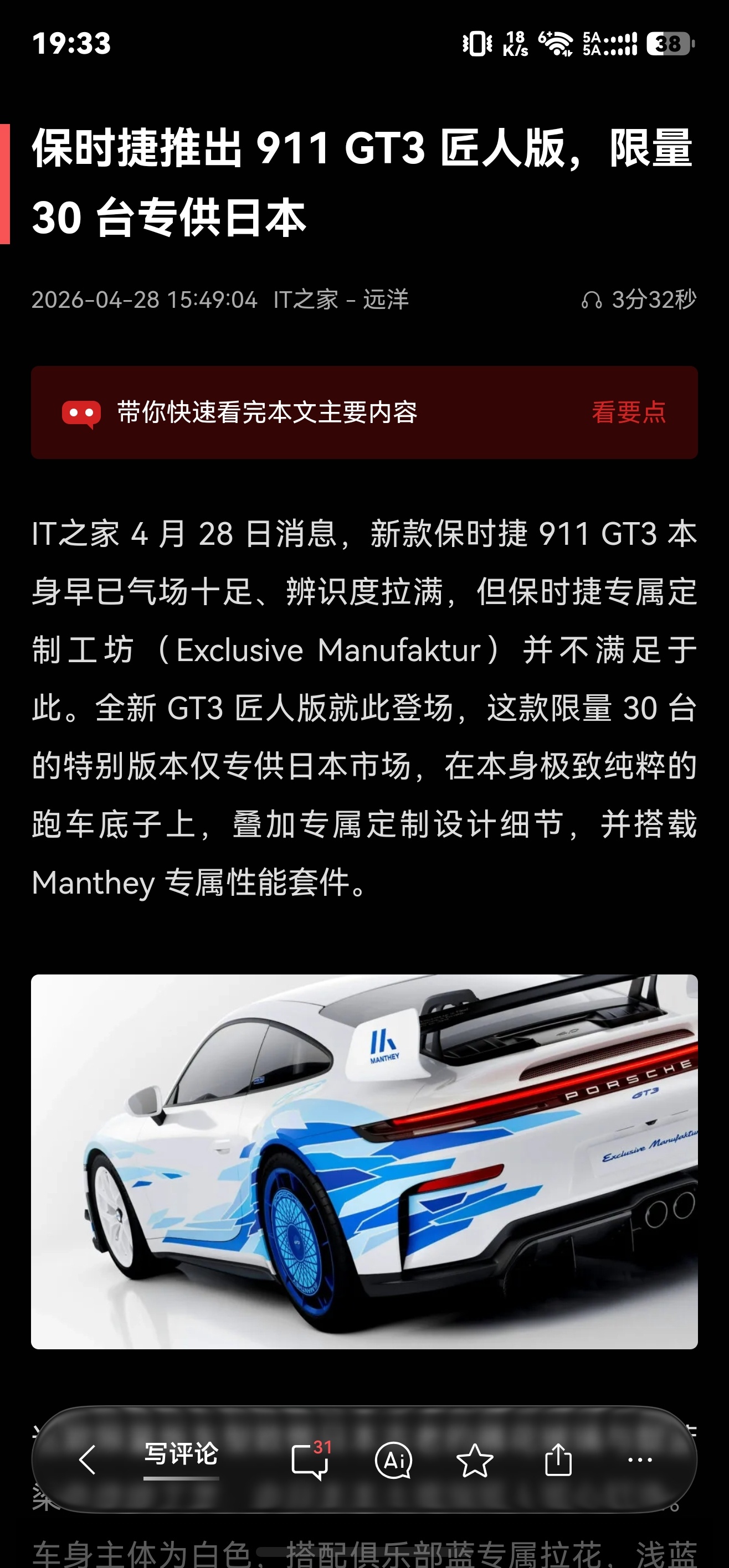Tap the vibration mode icon in status bar
This screenshot has width=729, height=1568.
coord(479,44)
